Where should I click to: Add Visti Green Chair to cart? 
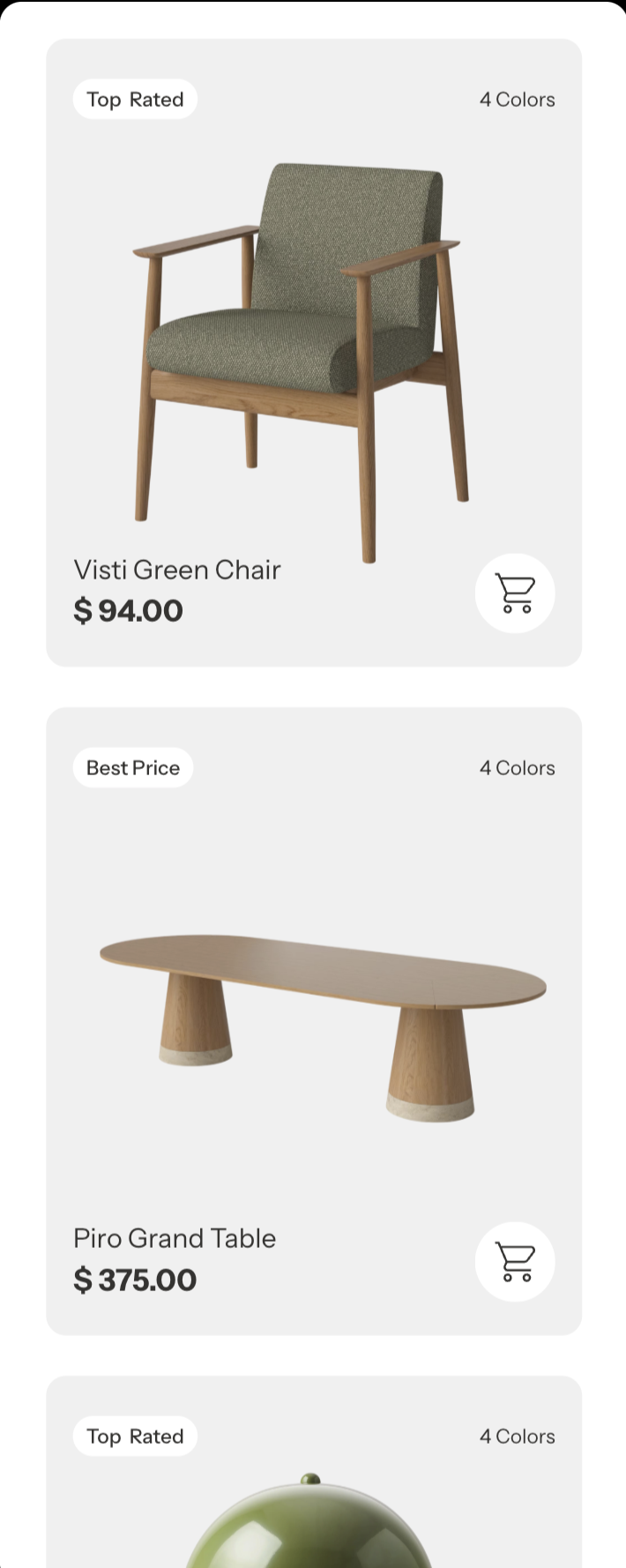[515, 593]
